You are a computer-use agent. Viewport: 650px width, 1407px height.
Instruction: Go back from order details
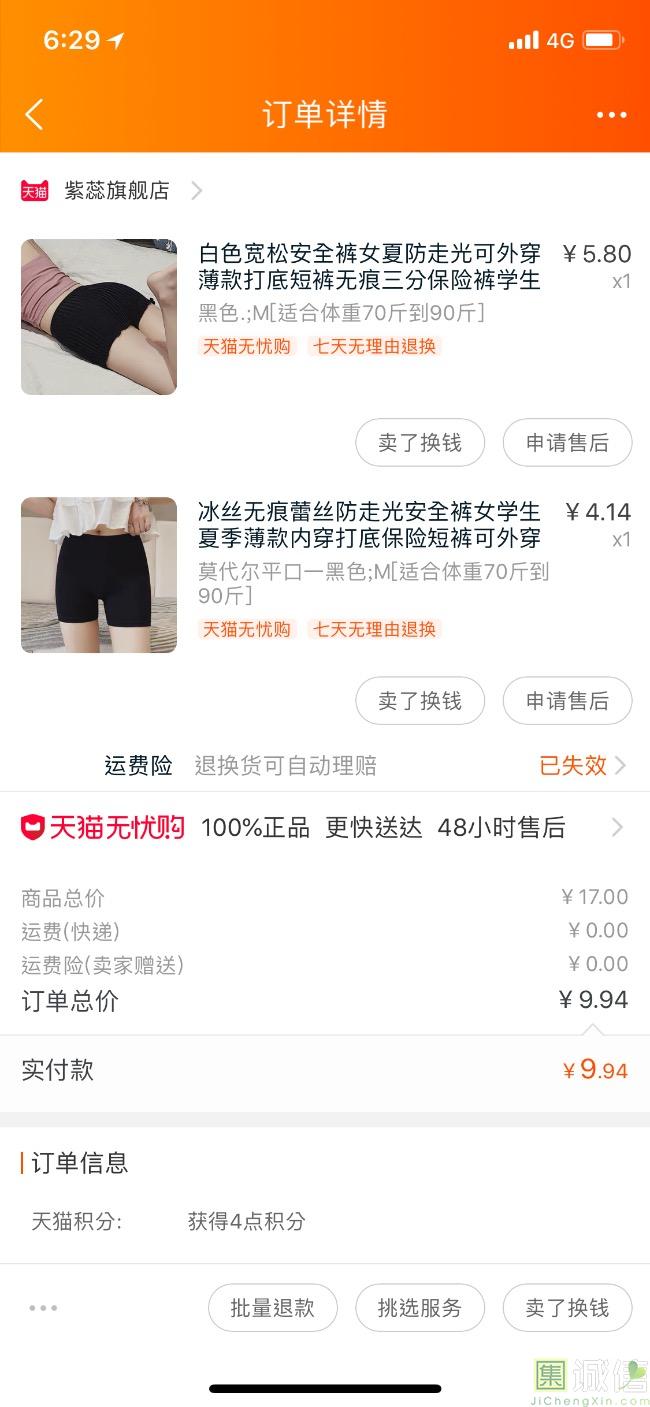click(34, 114)
